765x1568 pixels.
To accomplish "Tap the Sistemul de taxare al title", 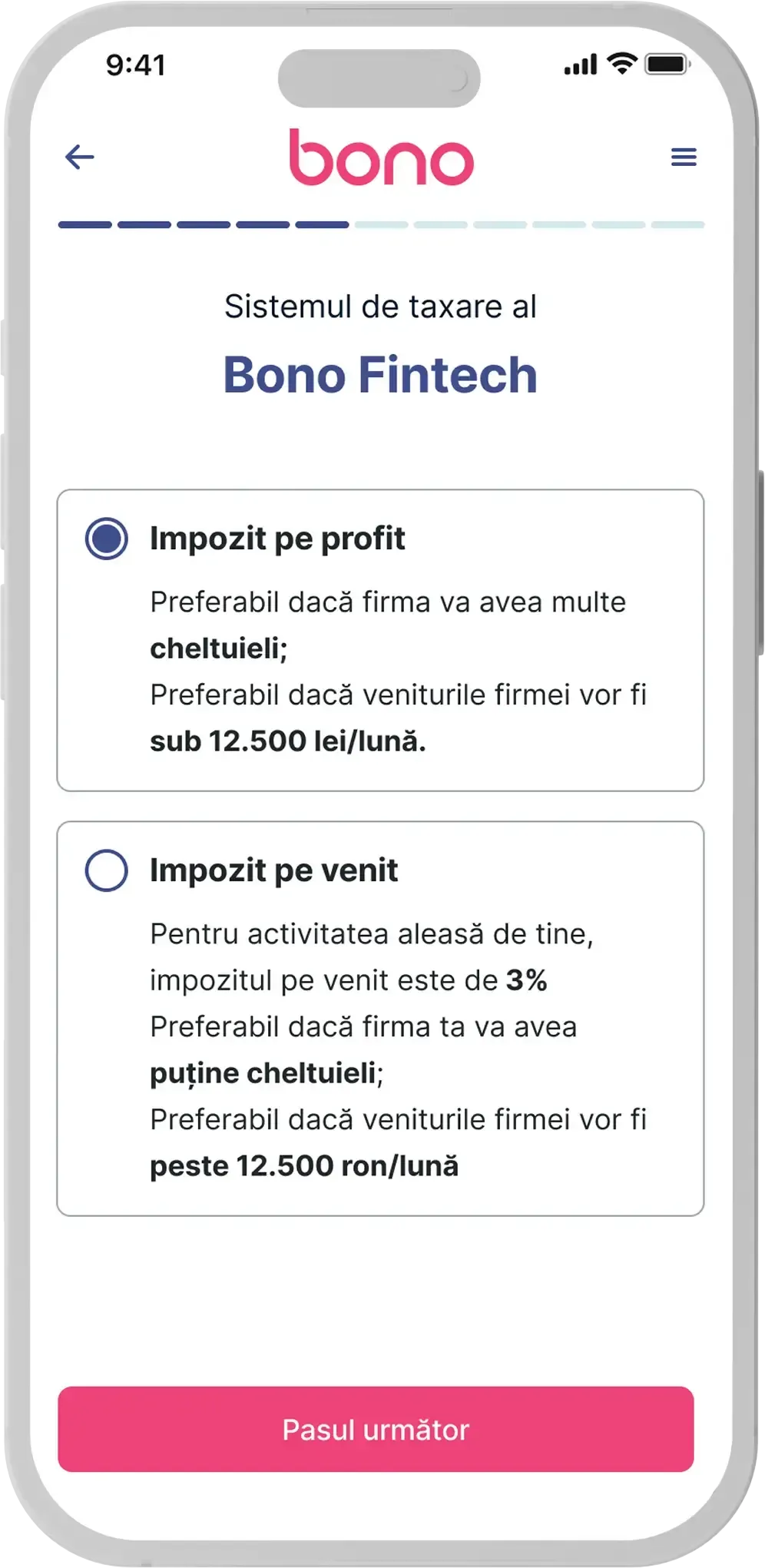I will 382,306.
